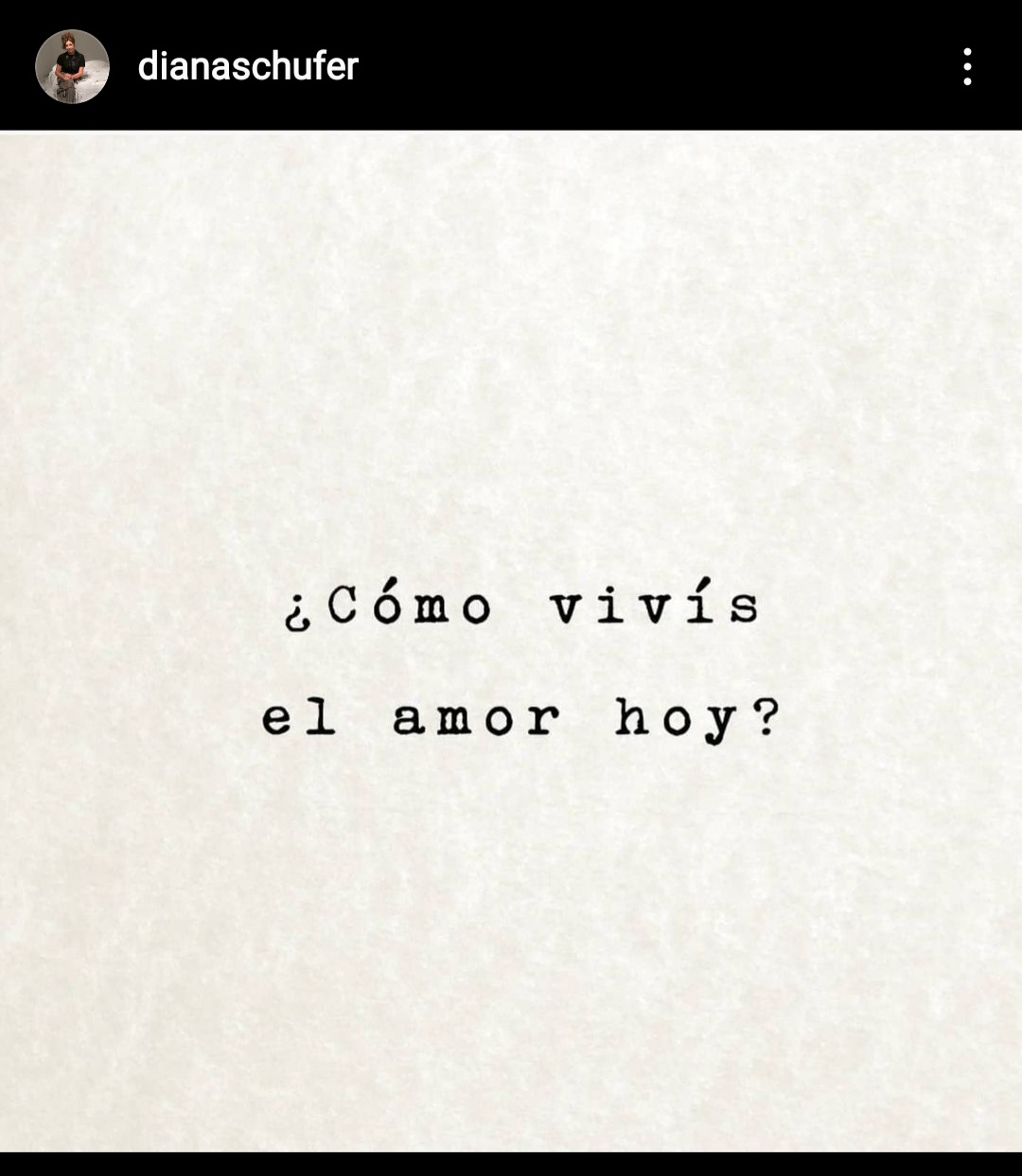Open the ¿Cómo vivís el amor hoy? post image
The image size is (1022, 1176).
coord(511,641)
